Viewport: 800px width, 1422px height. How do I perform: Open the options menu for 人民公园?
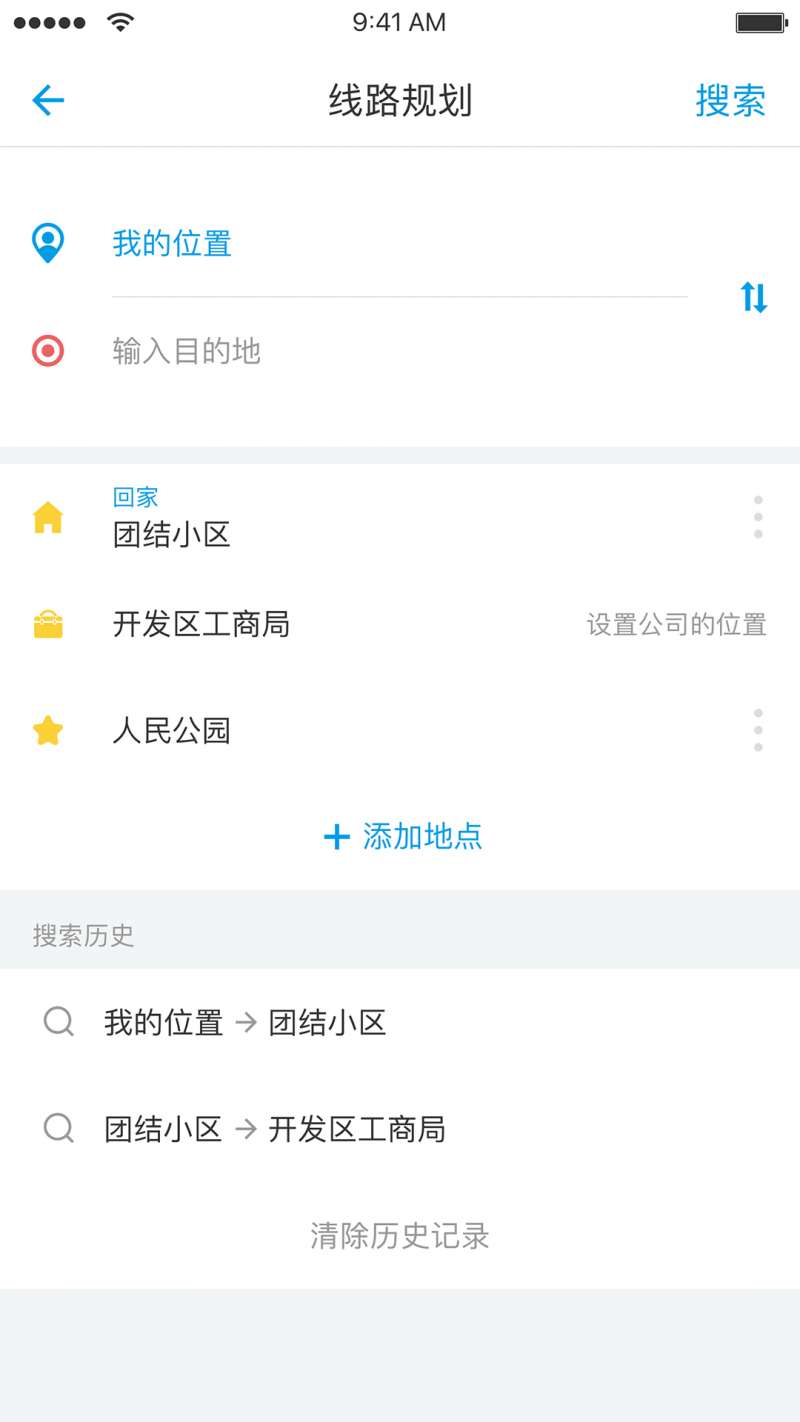[x=758, y=731]
